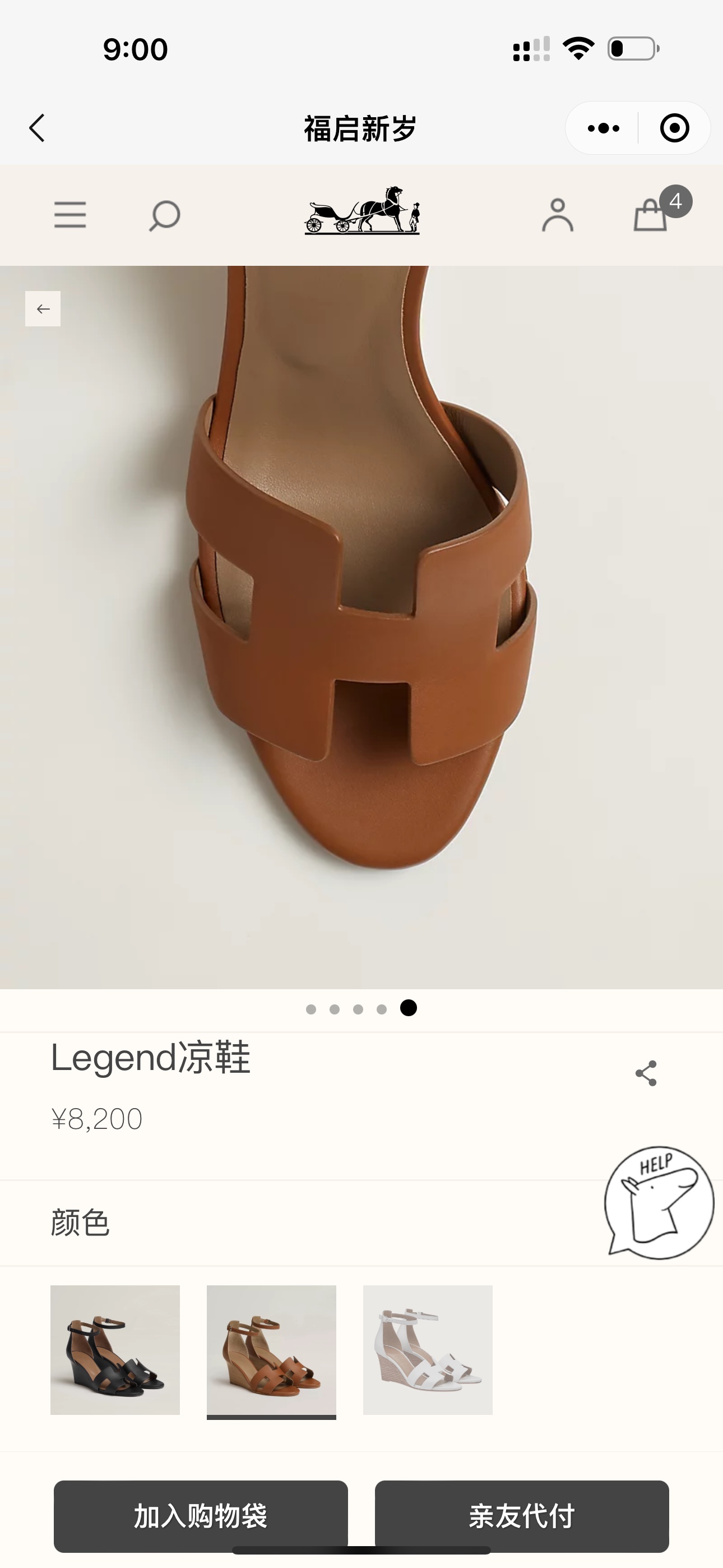Screen dimensions: 723x1568
Task: Go to the Hermès carriage logo home
Action: click(362, 211)
